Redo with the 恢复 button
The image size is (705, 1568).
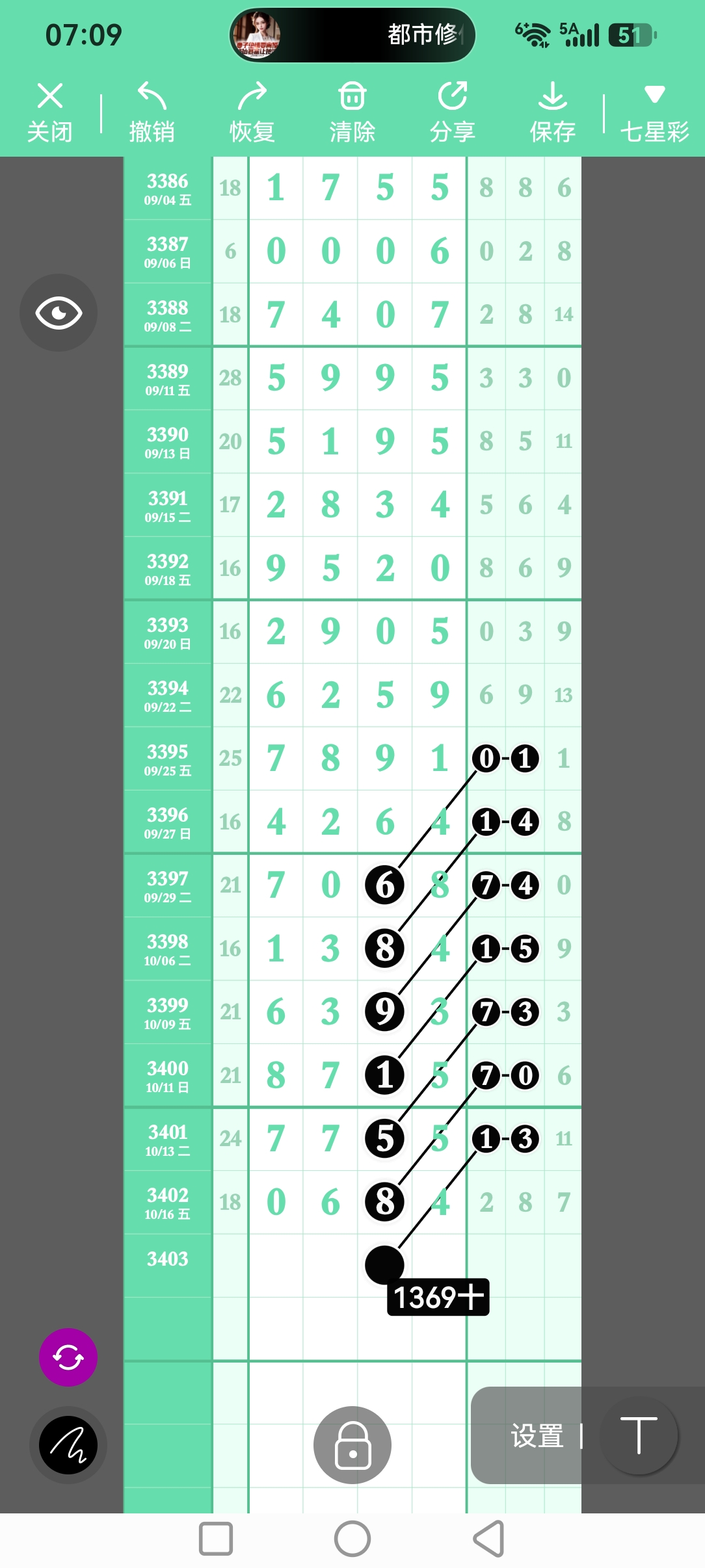(x=252, y=112)
